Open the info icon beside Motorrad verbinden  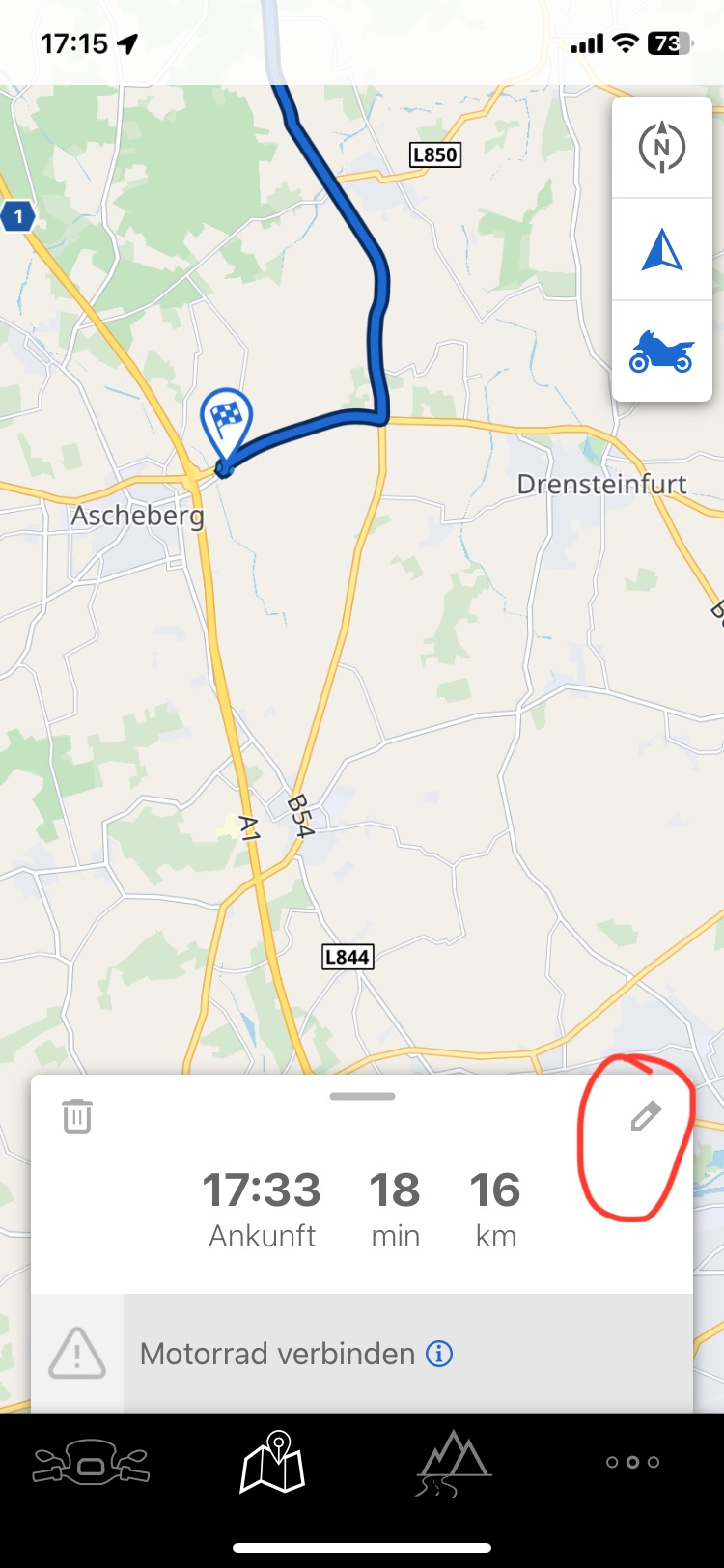[x=439, y=1354]
